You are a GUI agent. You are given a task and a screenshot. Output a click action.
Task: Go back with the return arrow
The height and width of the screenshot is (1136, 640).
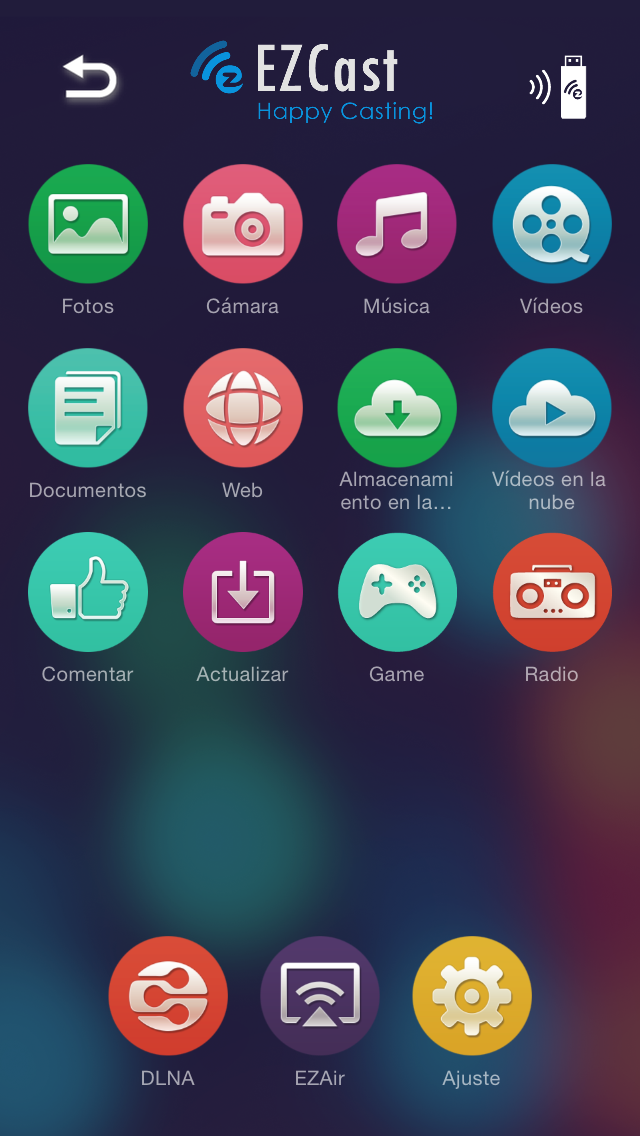90,79
